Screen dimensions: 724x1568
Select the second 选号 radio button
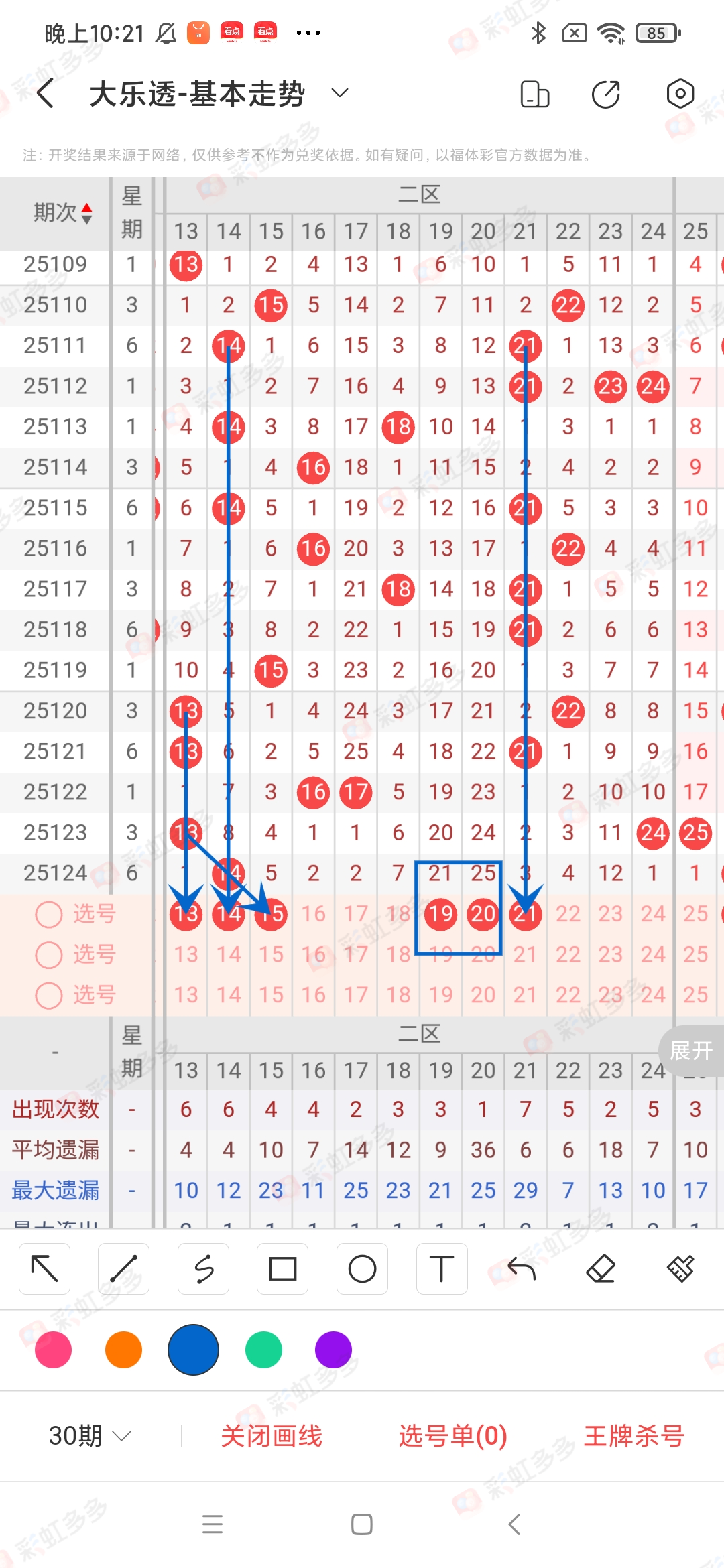point(48,955)
